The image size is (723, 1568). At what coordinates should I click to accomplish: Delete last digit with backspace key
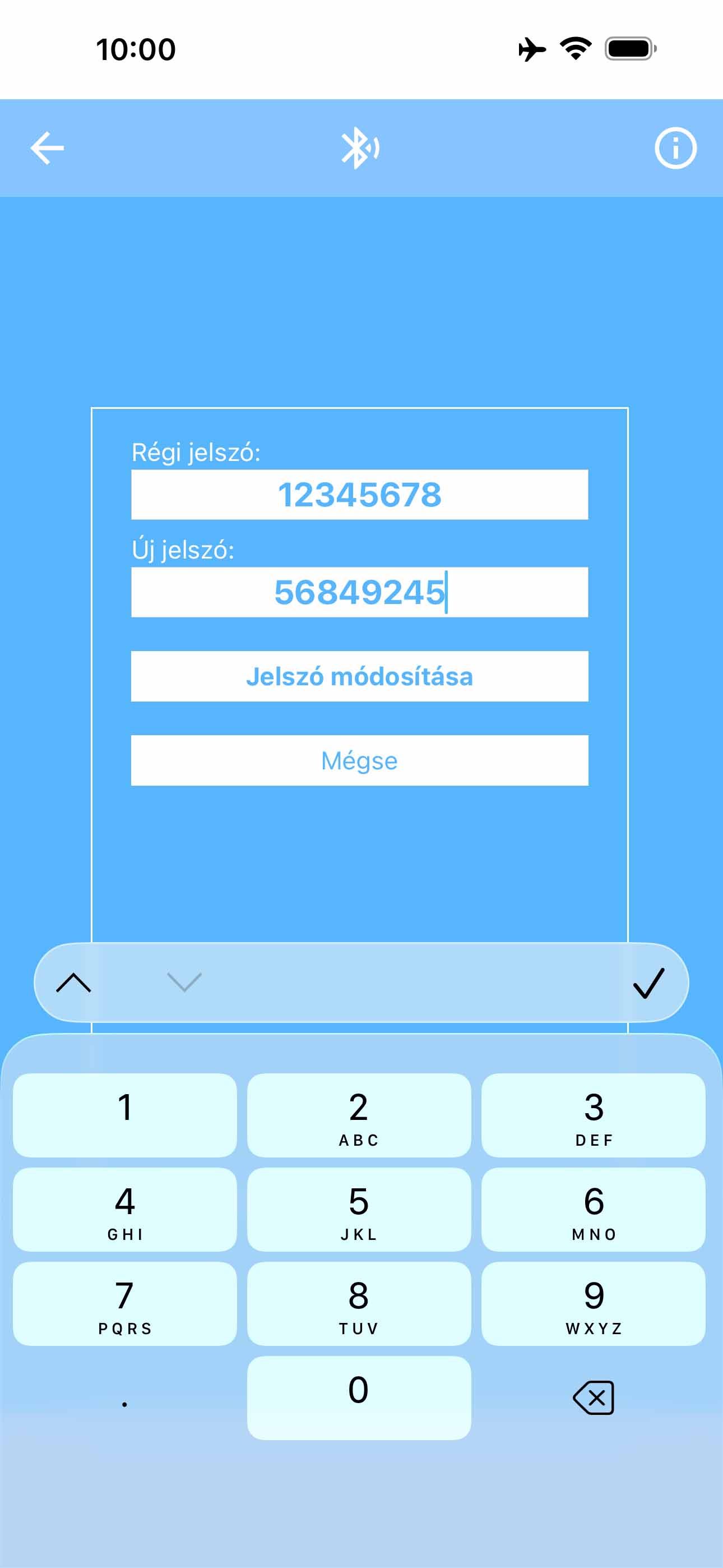594,1398
